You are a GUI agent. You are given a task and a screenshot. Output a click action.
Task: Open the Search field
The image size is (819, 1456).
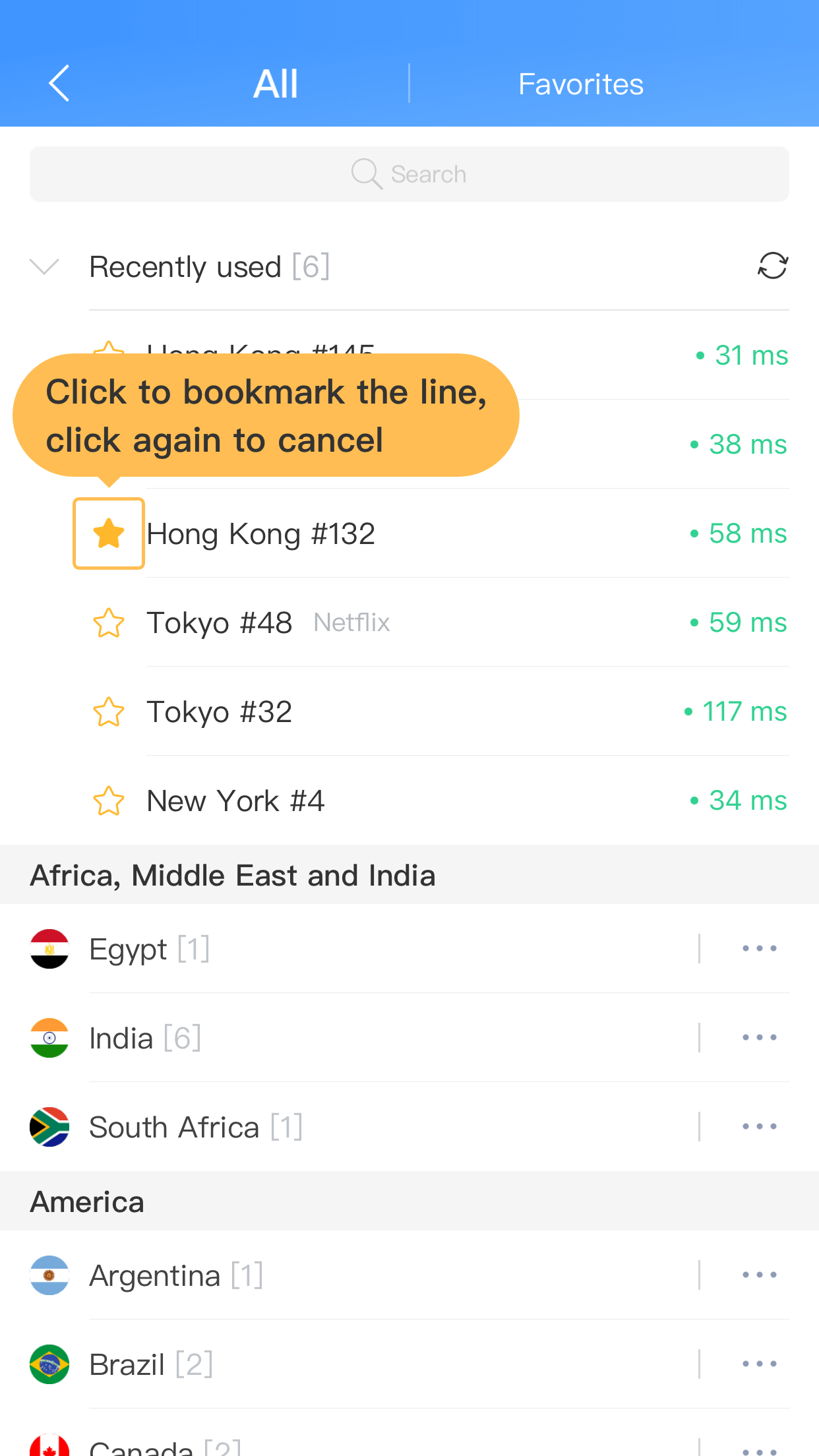409,174
